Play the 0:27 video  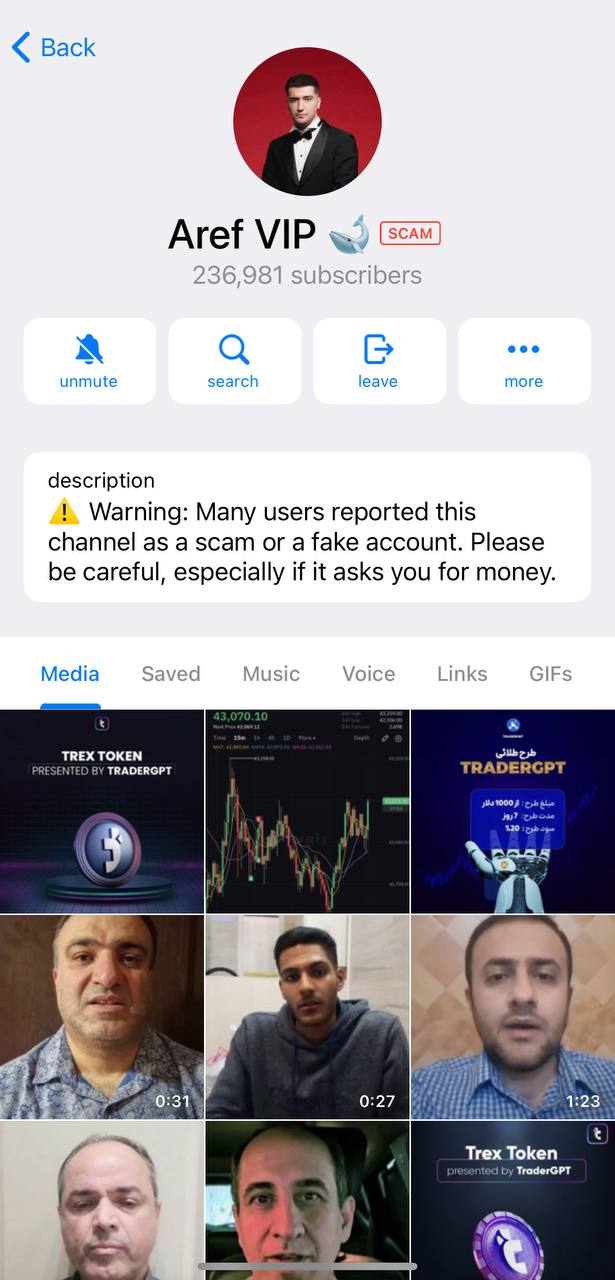[307, 1017]
